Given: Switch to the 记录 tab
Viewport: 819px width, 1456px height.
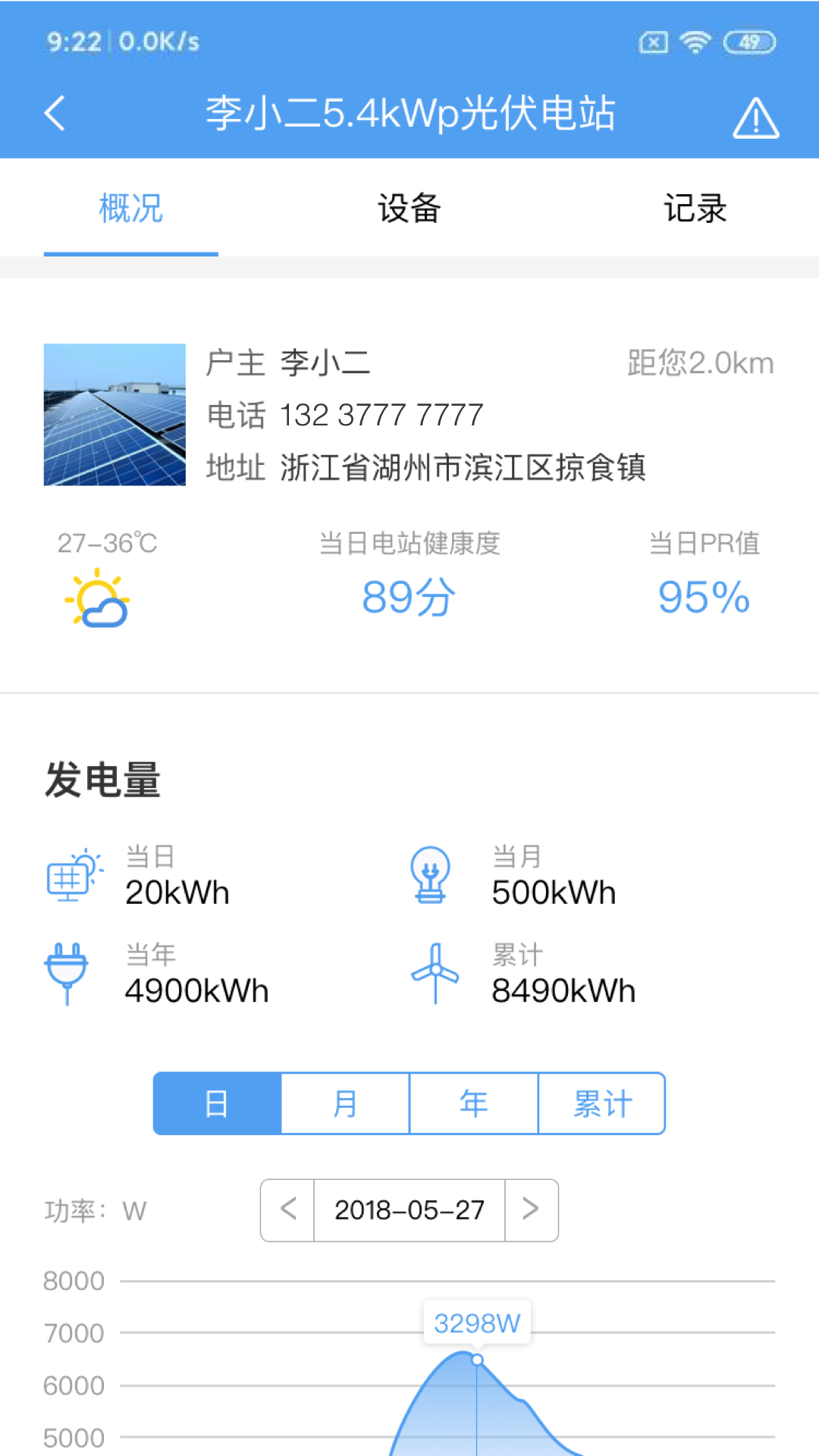Looking at the screenshot, I should [695, 209].
